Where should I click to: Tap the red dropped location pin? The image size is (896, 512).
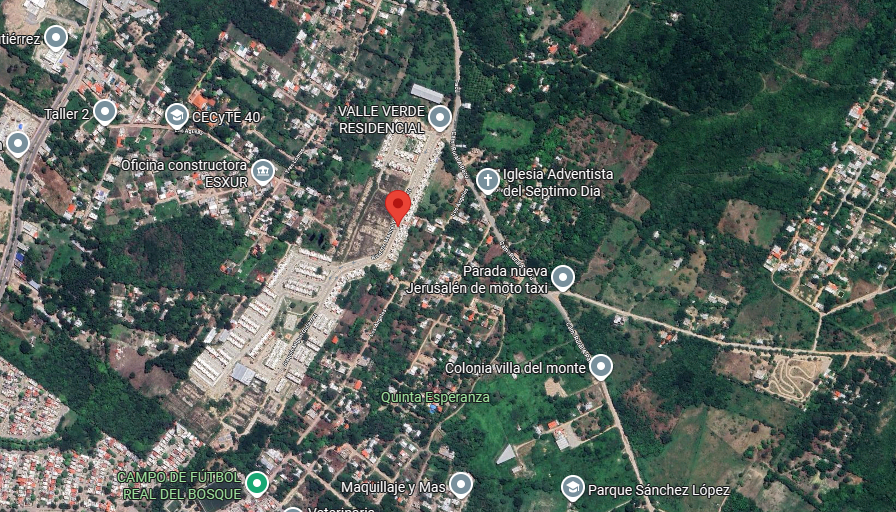point(398,207)
